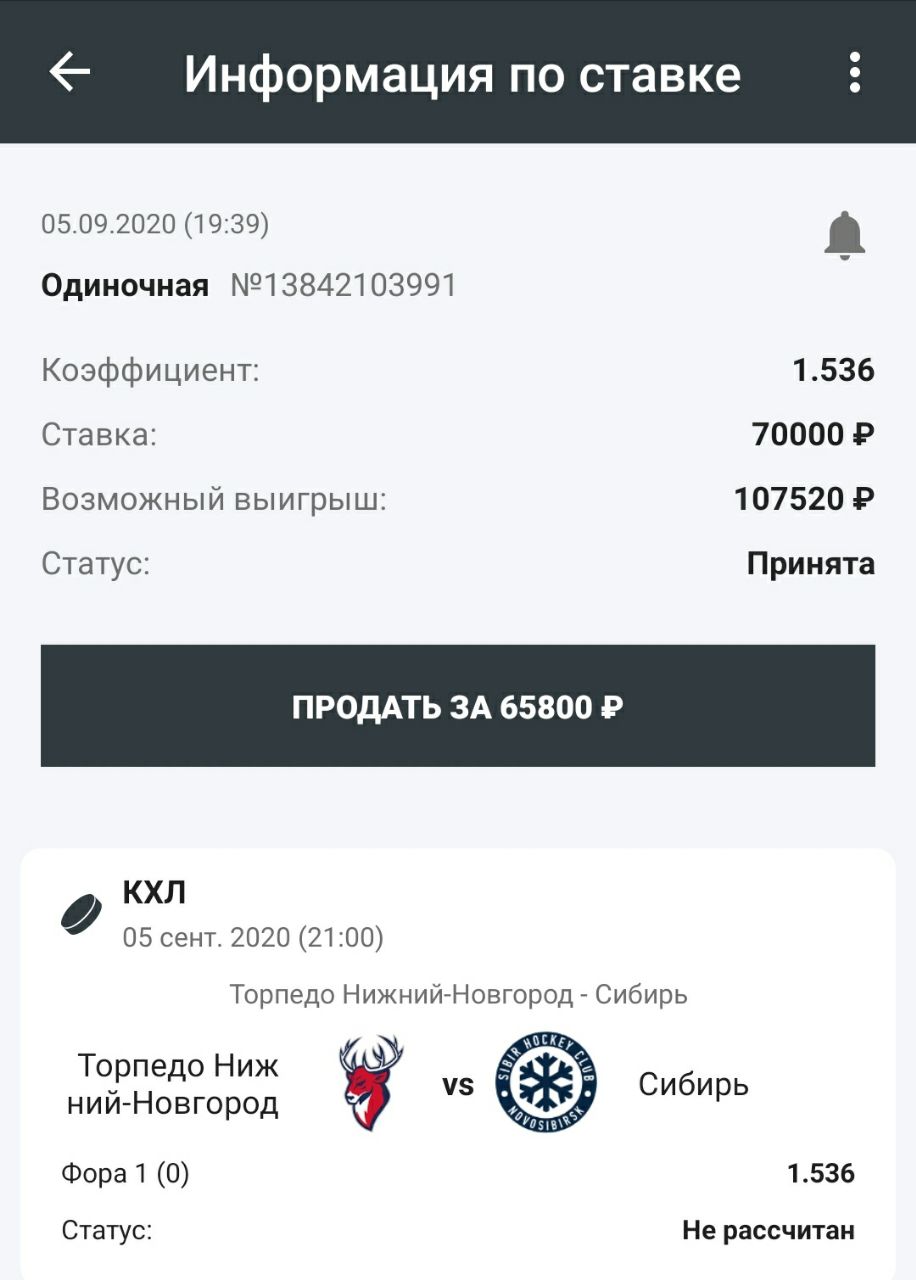This screenshot has height=1280, width=916.
Task: Go back from the bet information screen
Action: coord(70,72)
